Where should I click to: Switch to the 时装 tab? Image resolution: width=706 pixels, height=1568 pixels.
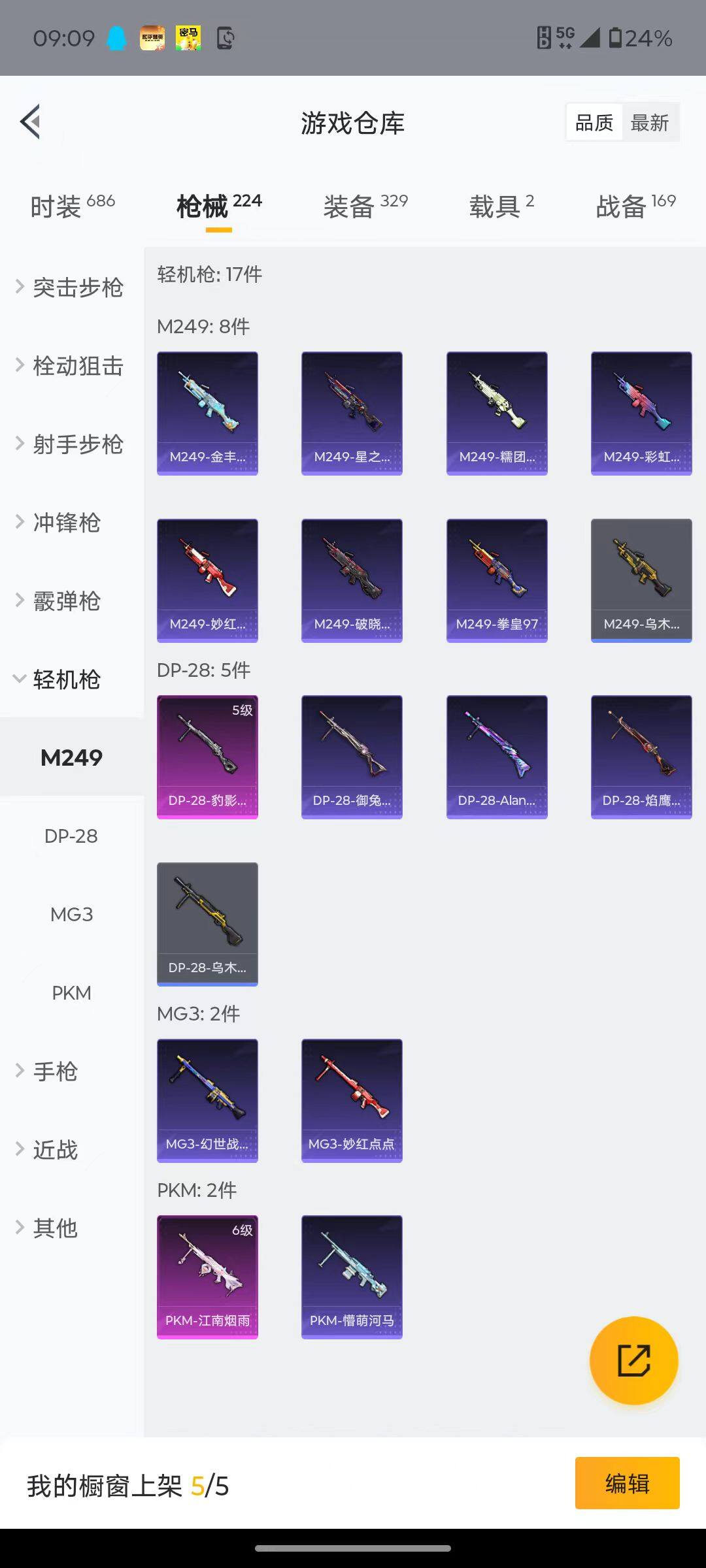pyautogui.click(x=72, y=206)
